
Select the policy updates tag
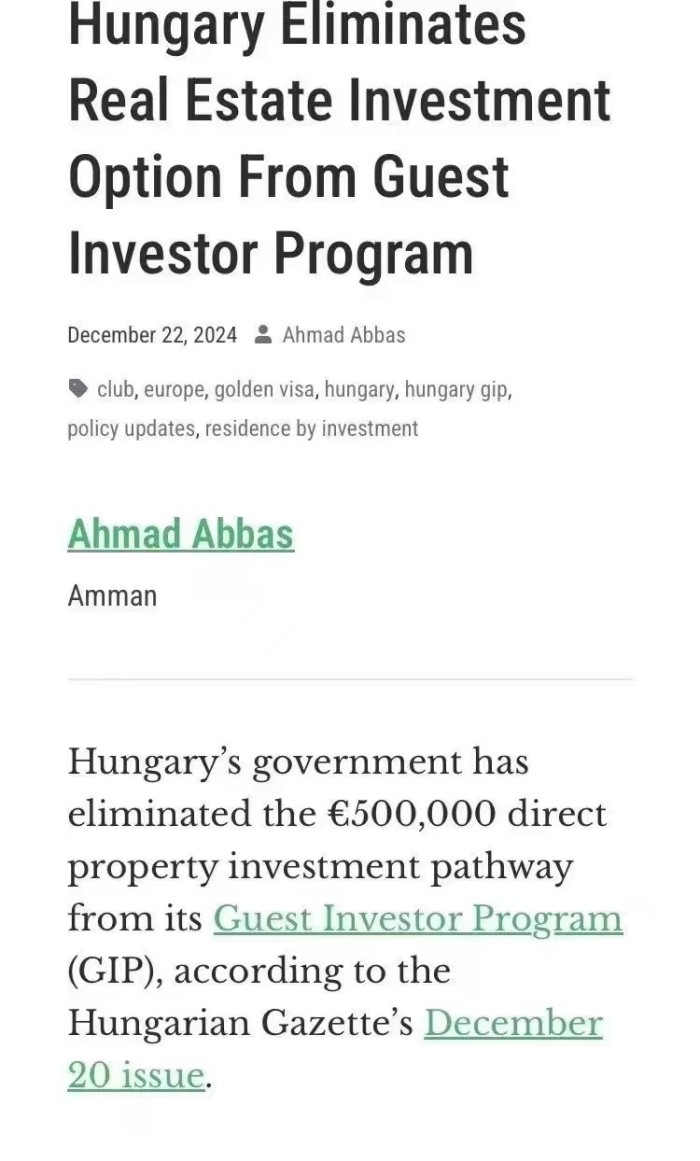132,429
